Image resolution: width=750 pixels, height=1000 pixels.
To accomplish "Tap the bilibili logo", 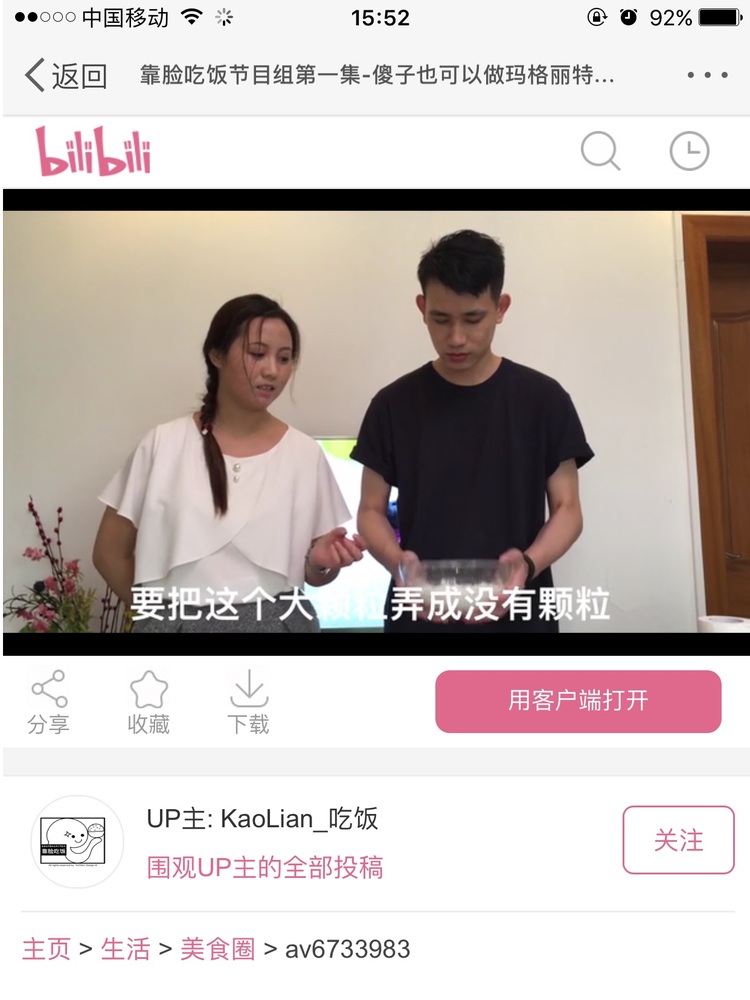I will click(93, 152).
